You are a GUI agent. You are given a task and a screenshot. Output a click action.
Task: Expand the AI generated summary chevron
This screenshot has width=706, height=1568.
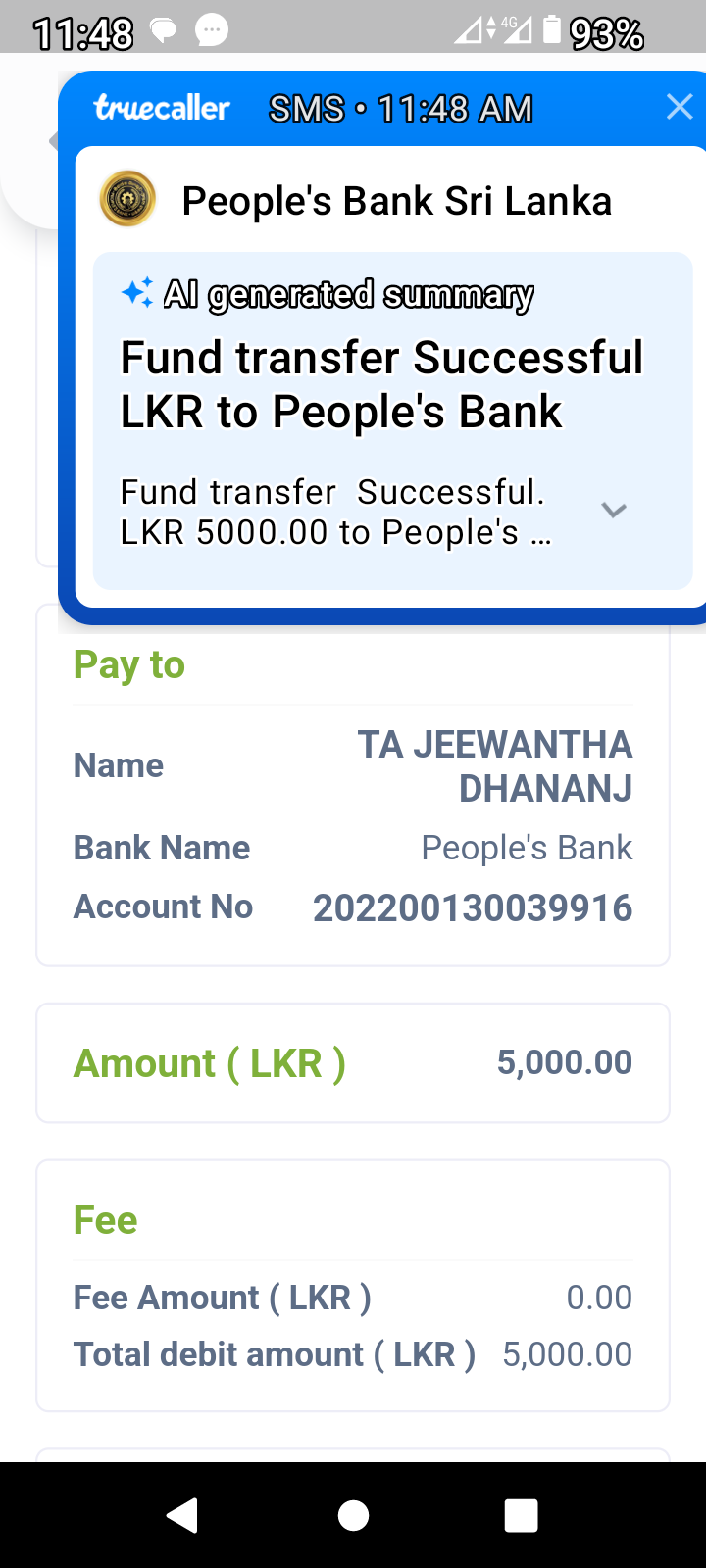pyautogui.click(x=614, y=510)
